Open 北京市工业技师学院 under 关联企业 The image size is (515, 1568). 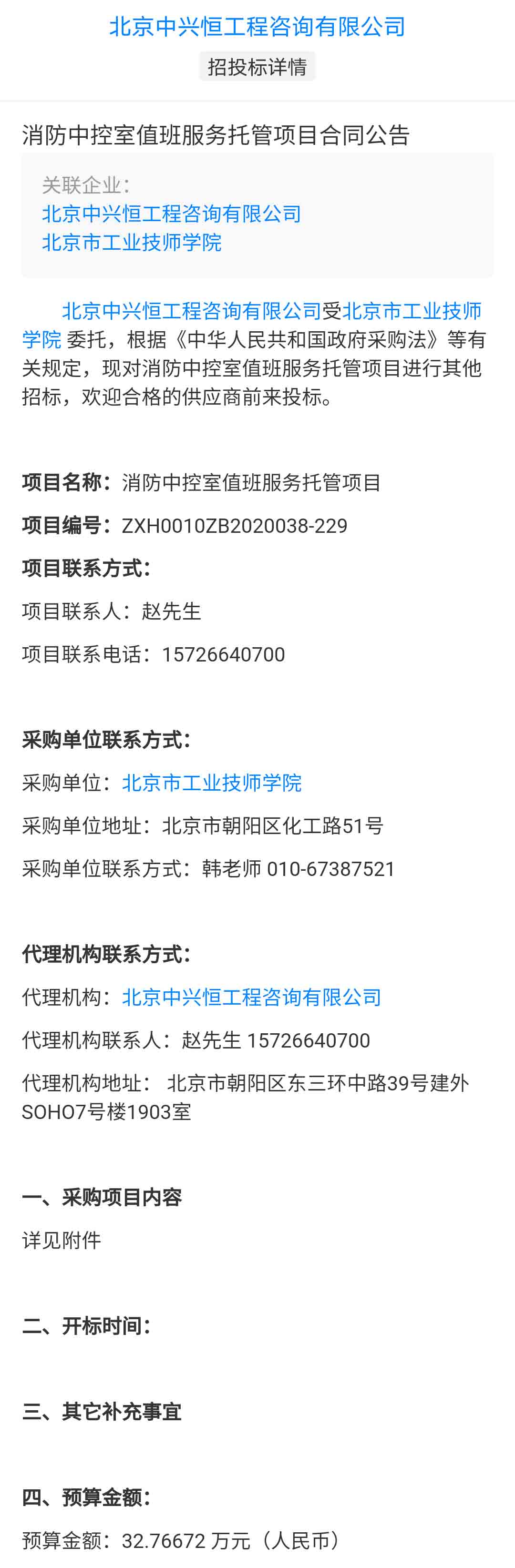pos(132,242)
